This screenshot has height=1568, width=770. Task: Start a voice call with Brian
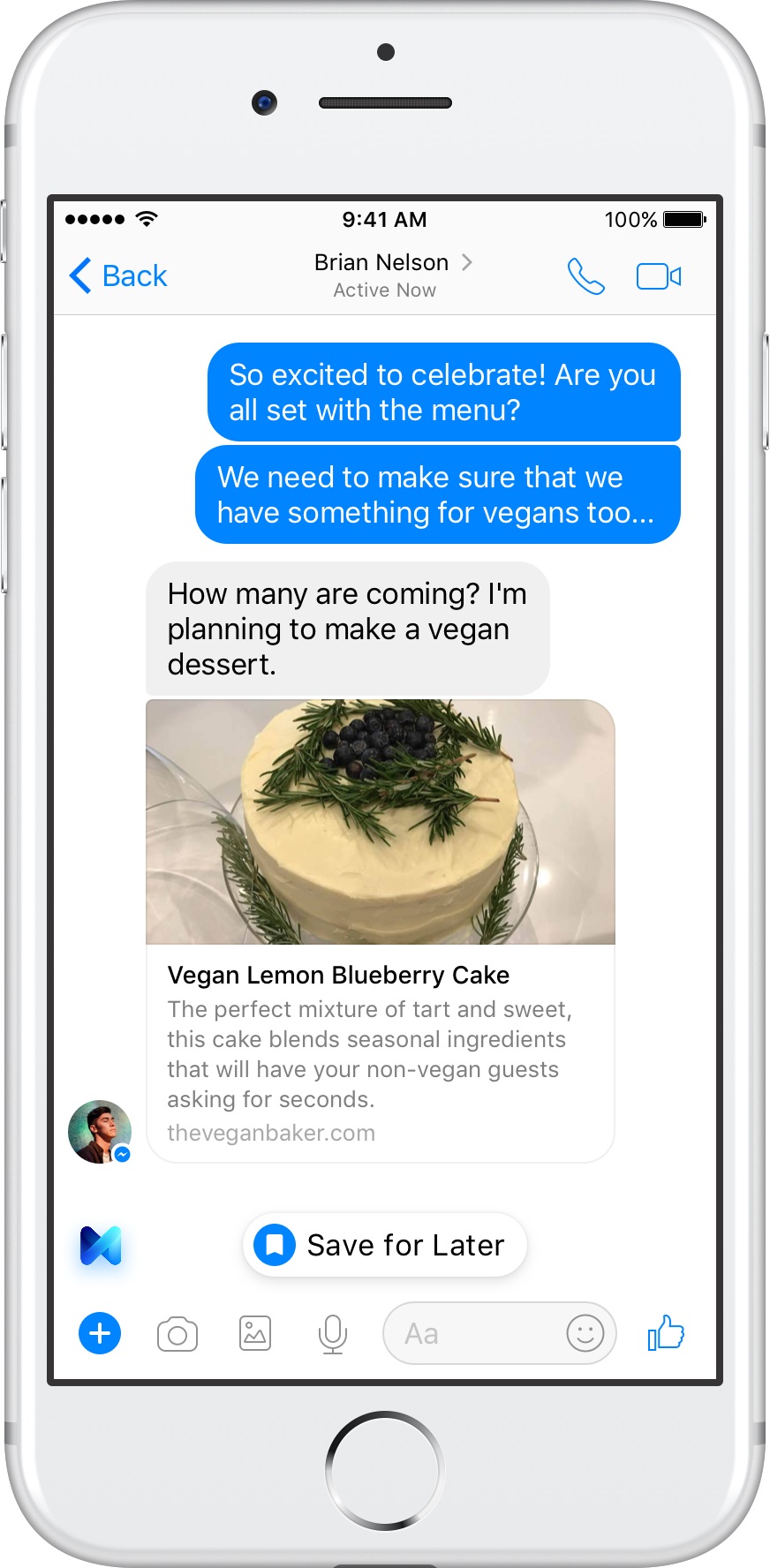click(x=585, y=276)
